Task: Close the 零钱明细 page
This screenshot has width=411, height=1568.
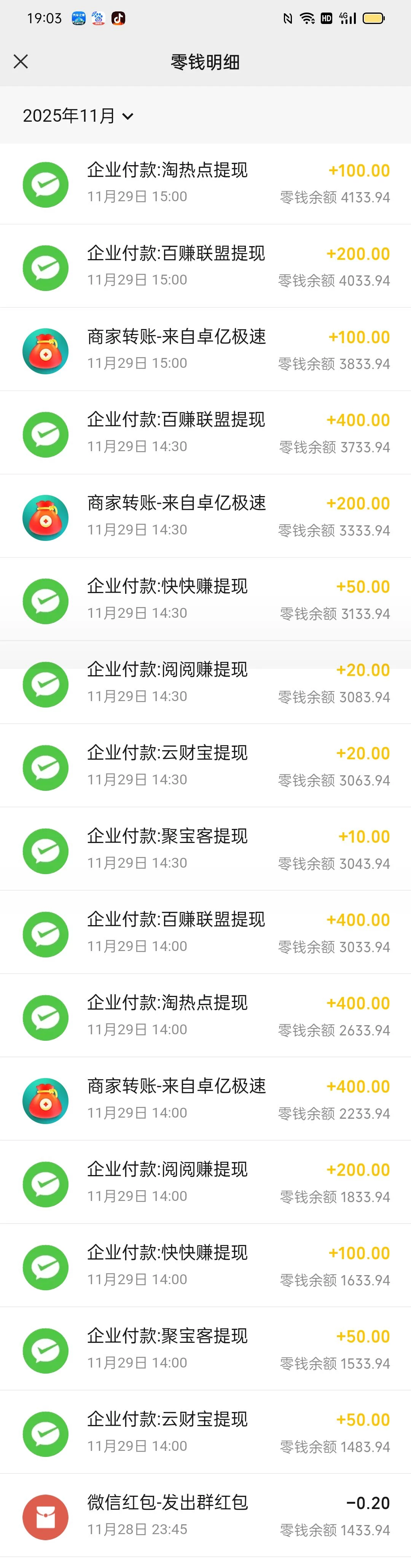Action: [21, 62]
